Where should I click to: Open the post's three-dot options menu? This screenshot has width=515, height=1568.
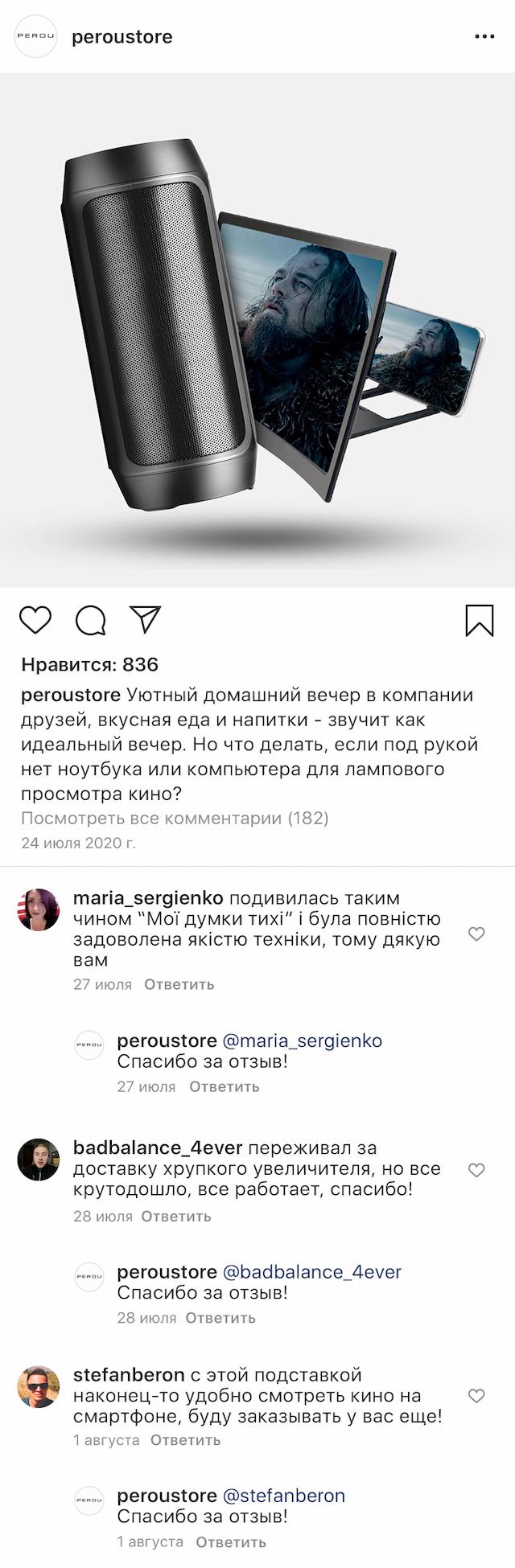484,37
